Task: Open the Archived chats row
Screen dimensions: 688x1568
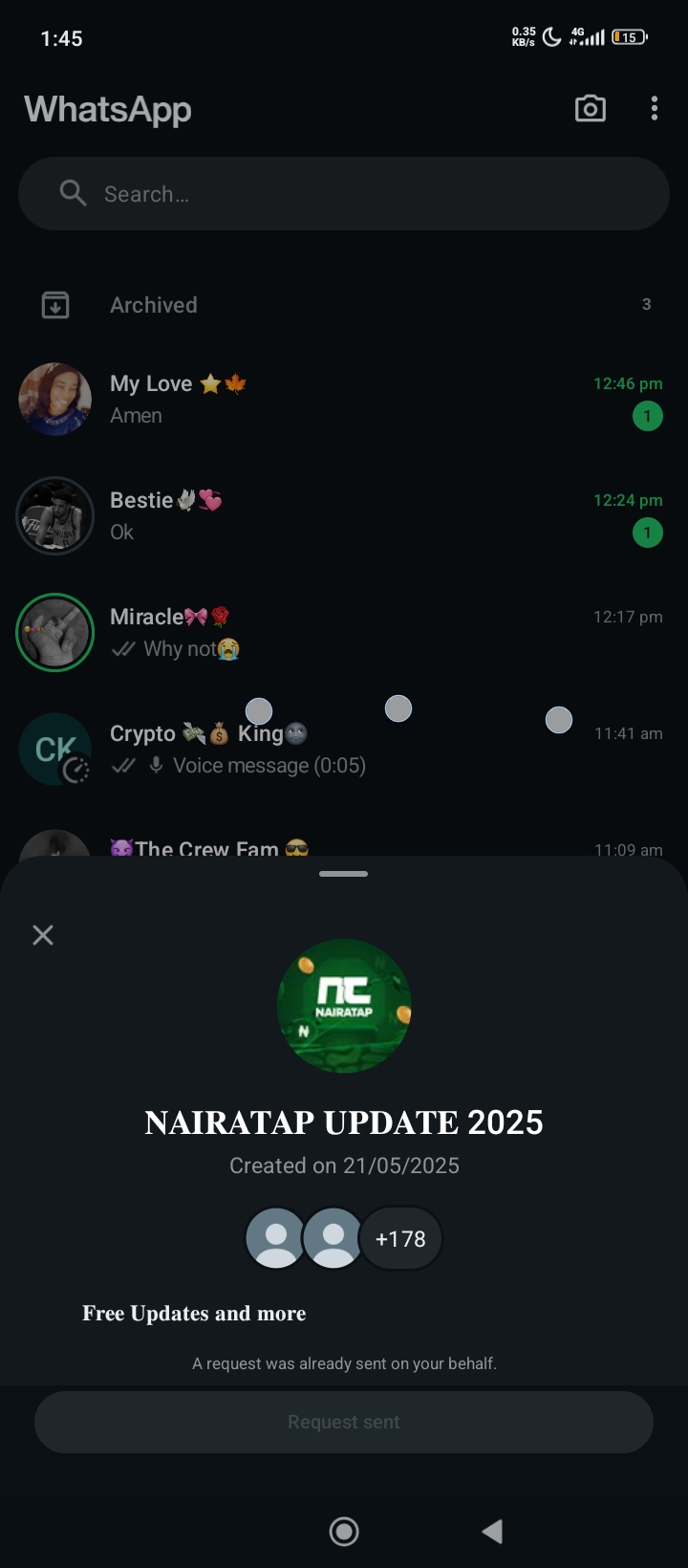Action: (344, 305)
